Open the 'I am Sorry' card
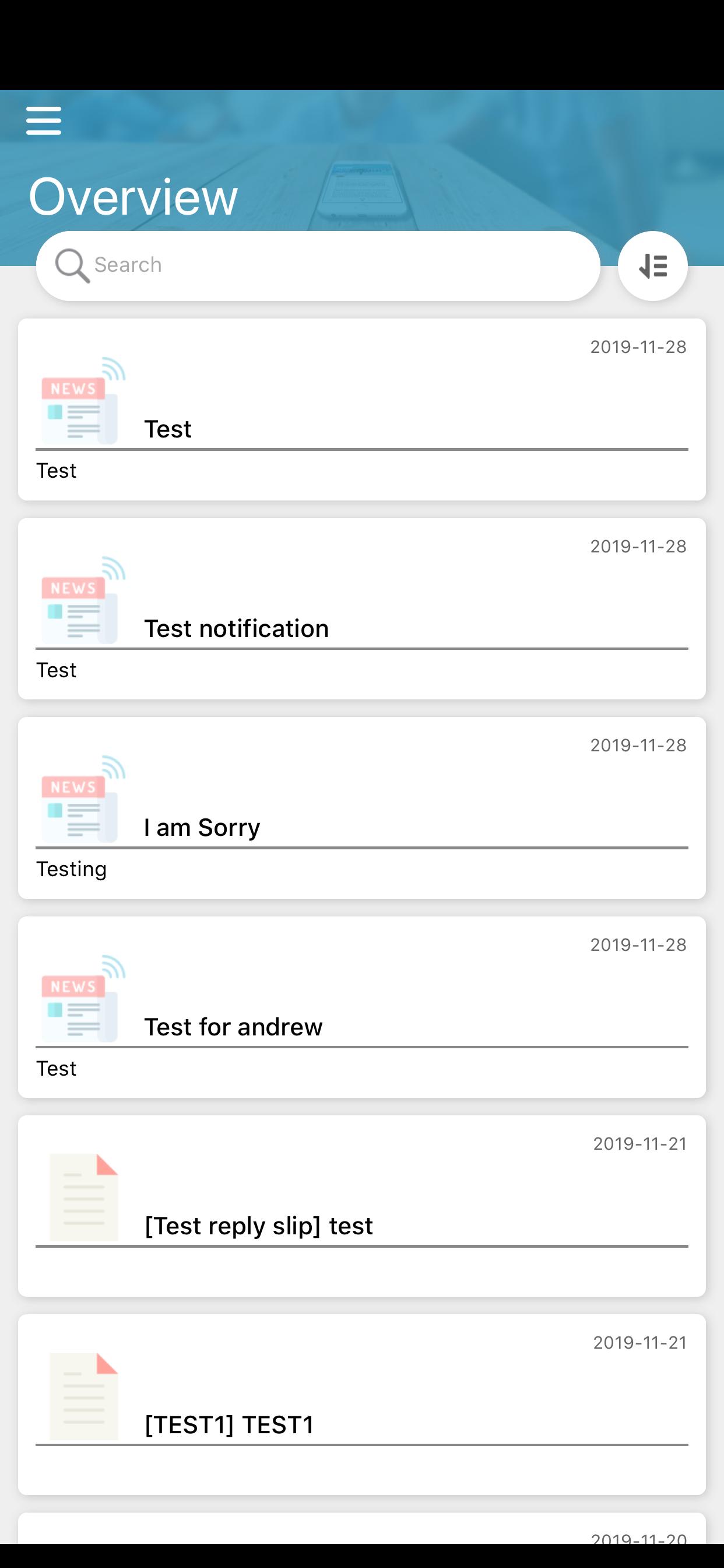 pyautogui.click(x=362, y=808)
